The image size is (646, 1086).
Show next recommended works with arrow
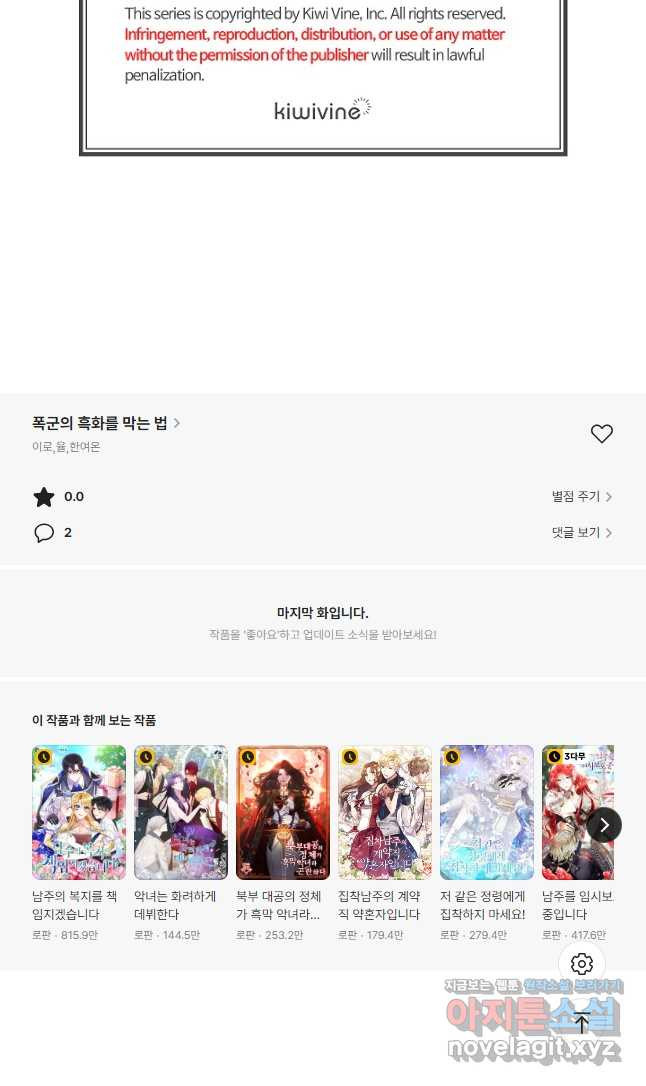[604, 825]
